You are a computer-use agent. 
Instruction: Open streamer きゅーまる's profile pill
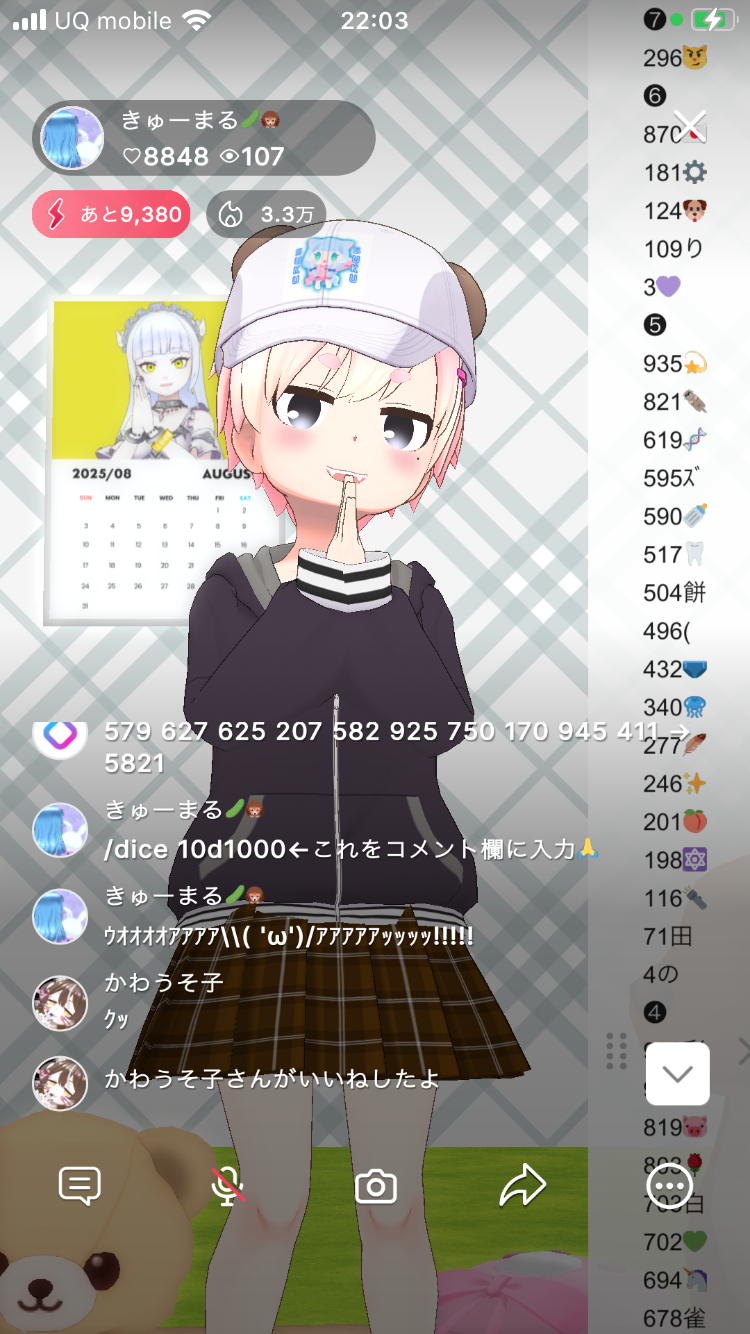pos(204,138)
